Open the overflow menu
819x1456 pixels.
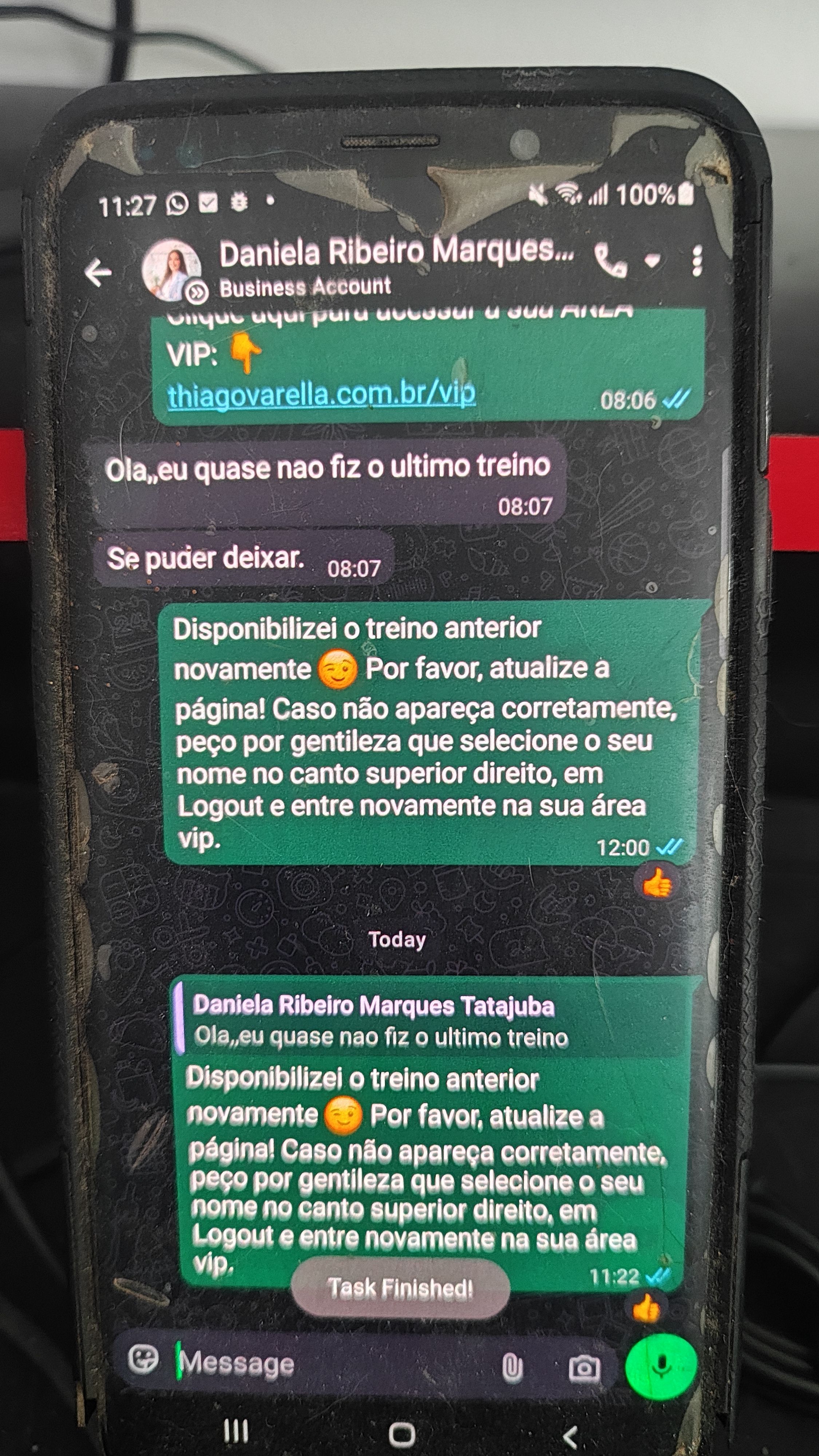coord(697,261)
